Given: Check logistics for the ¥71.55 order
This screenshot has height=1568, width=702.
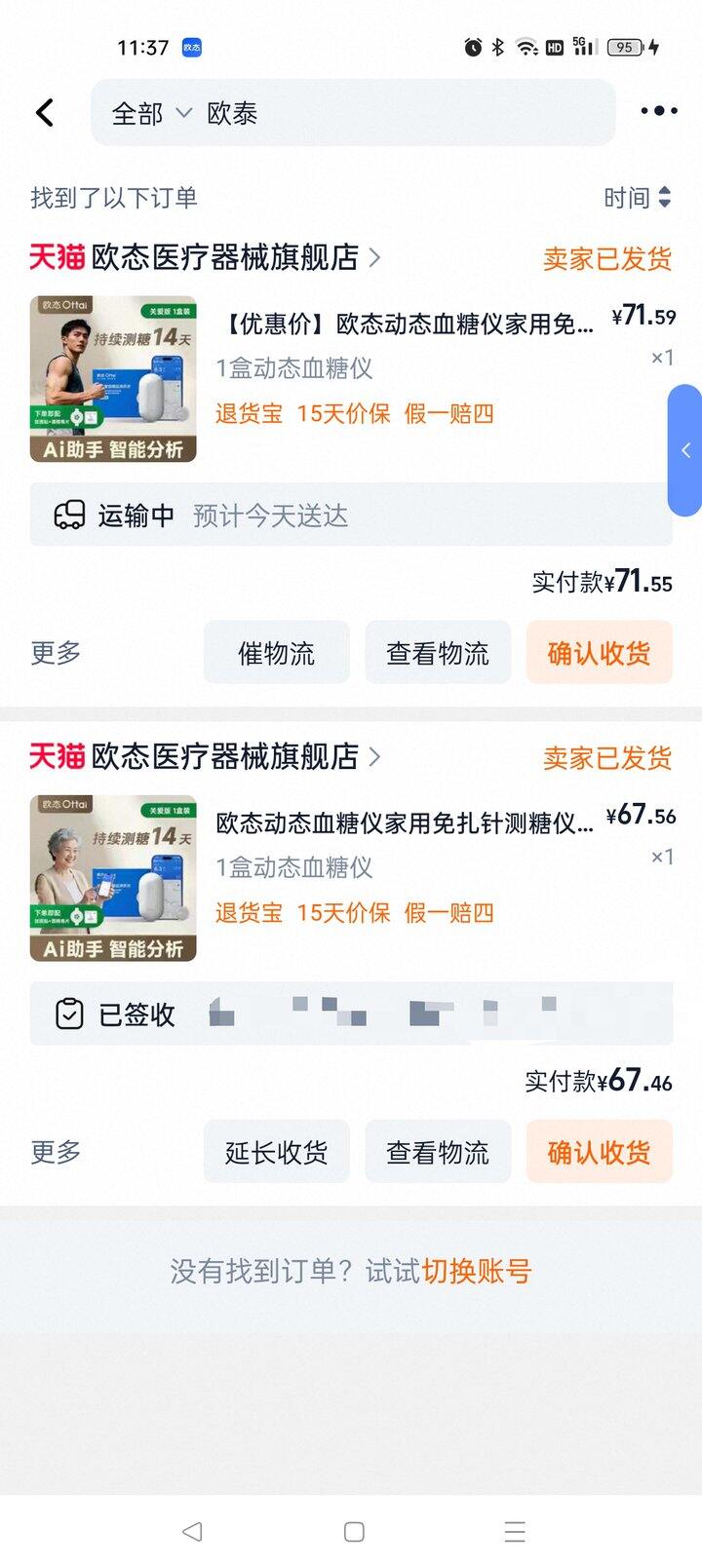Looking at the screenshot, I should click(437, 653).
